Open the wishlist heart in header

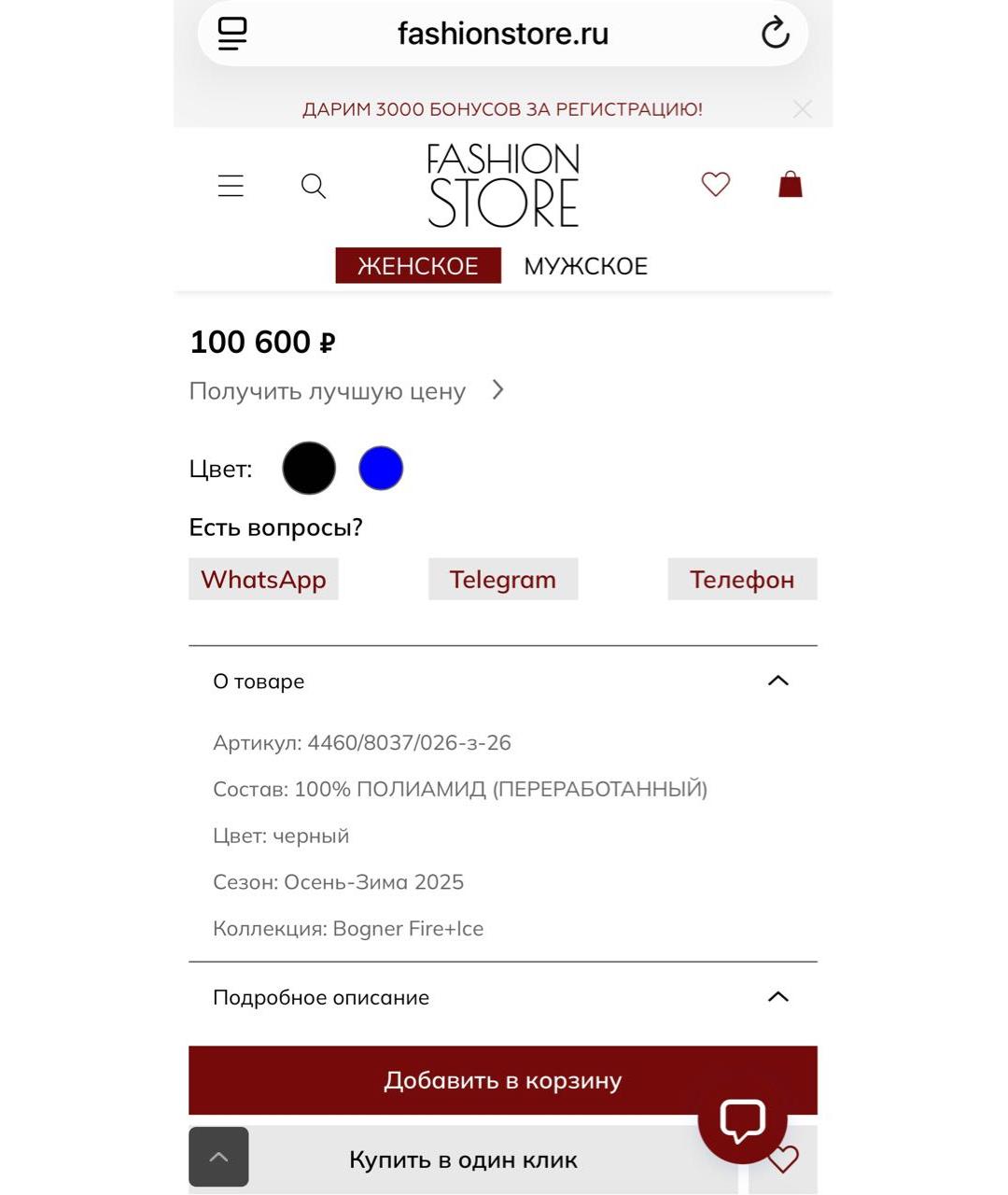(x=716, y=184)
